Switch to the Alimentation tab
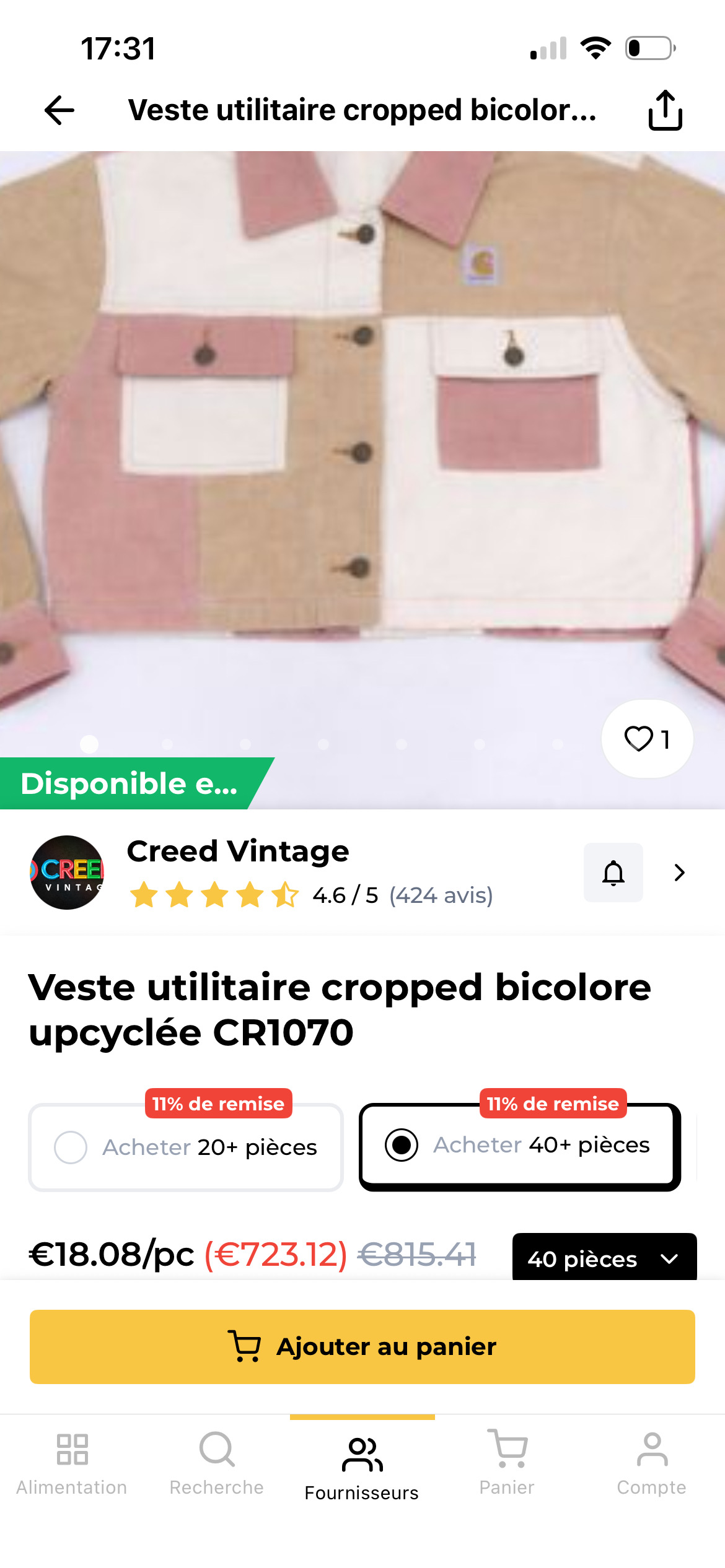This screenshot has width=725, height=1568. 72,1463
